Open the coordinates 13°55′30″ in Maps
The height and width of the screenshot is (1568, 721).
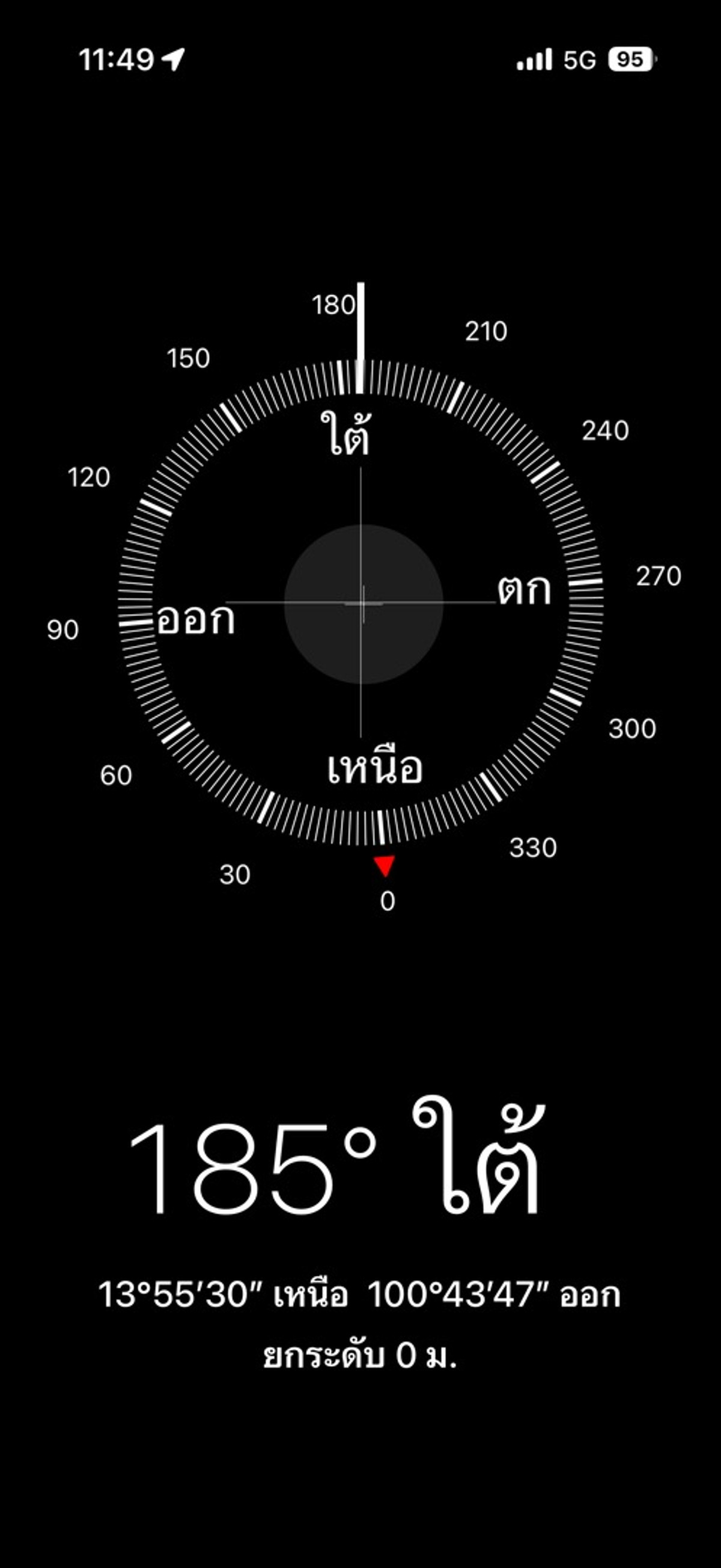[x=359, y=1294]
